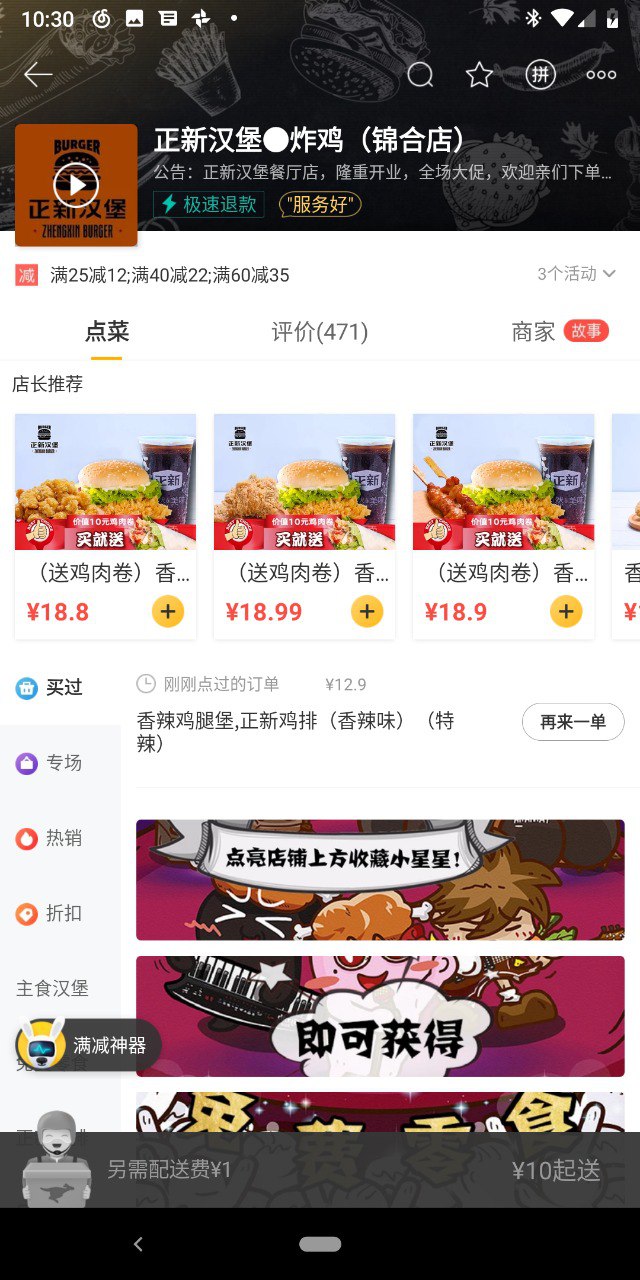Expand the 3个活动 promotions list

(576, 274)
